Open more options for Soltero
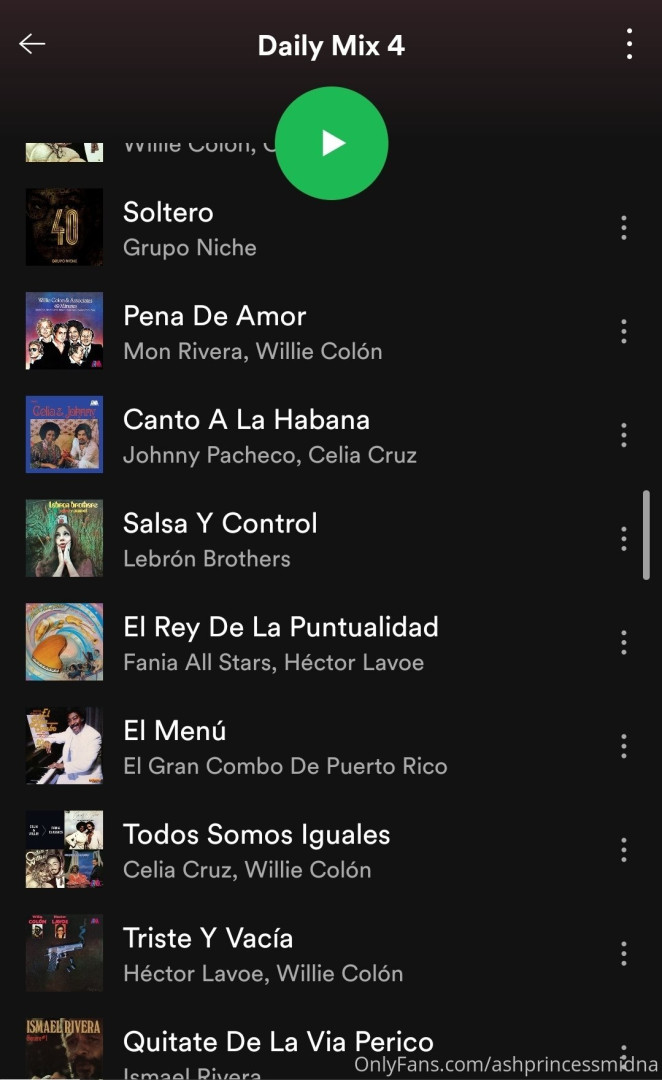Viewport: 662px width, 1080px height. tap(623, 228)
